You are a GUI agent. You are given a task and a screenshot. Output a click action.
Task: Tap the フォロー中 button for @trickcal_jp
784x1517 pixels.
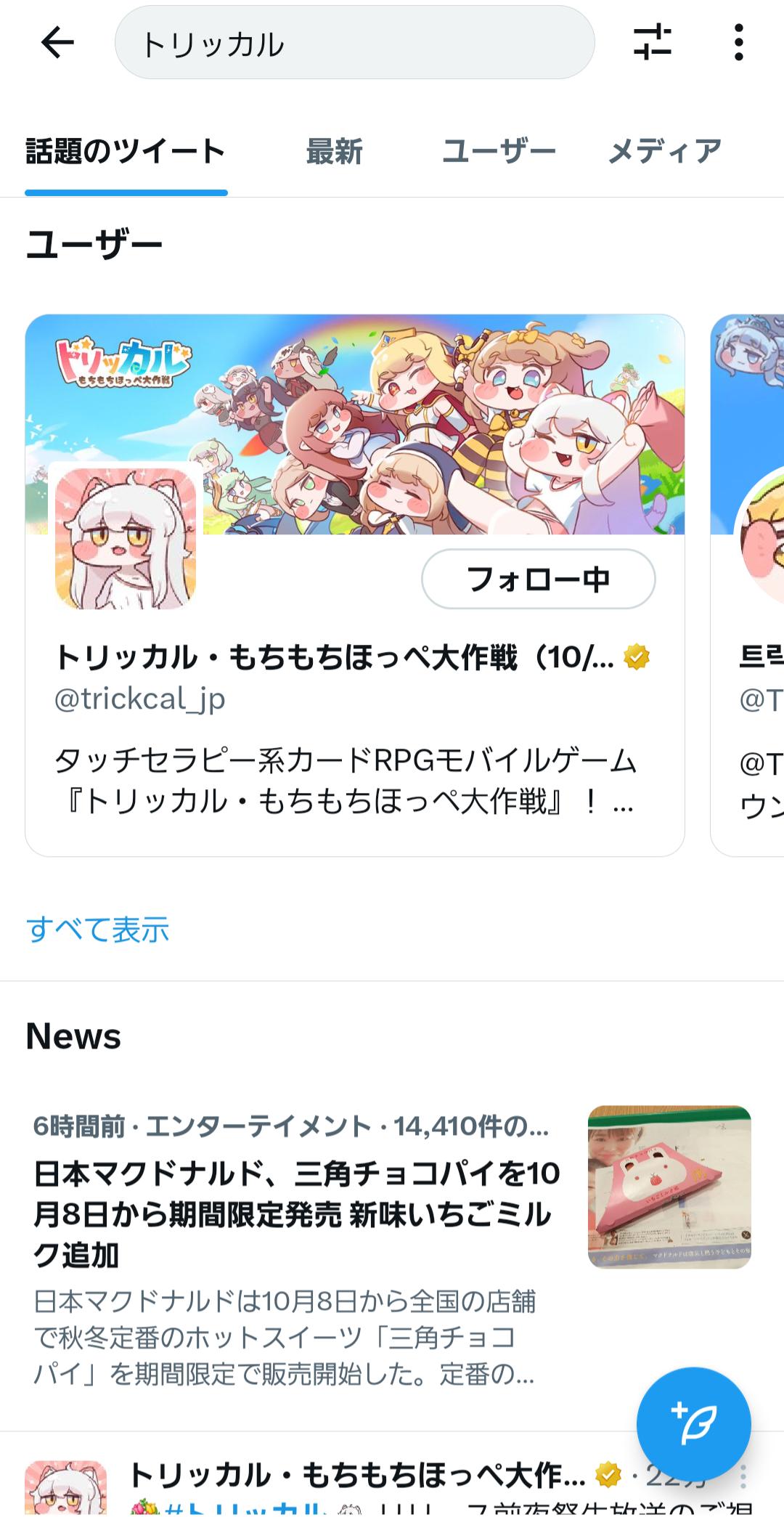(x=538, y=579)
